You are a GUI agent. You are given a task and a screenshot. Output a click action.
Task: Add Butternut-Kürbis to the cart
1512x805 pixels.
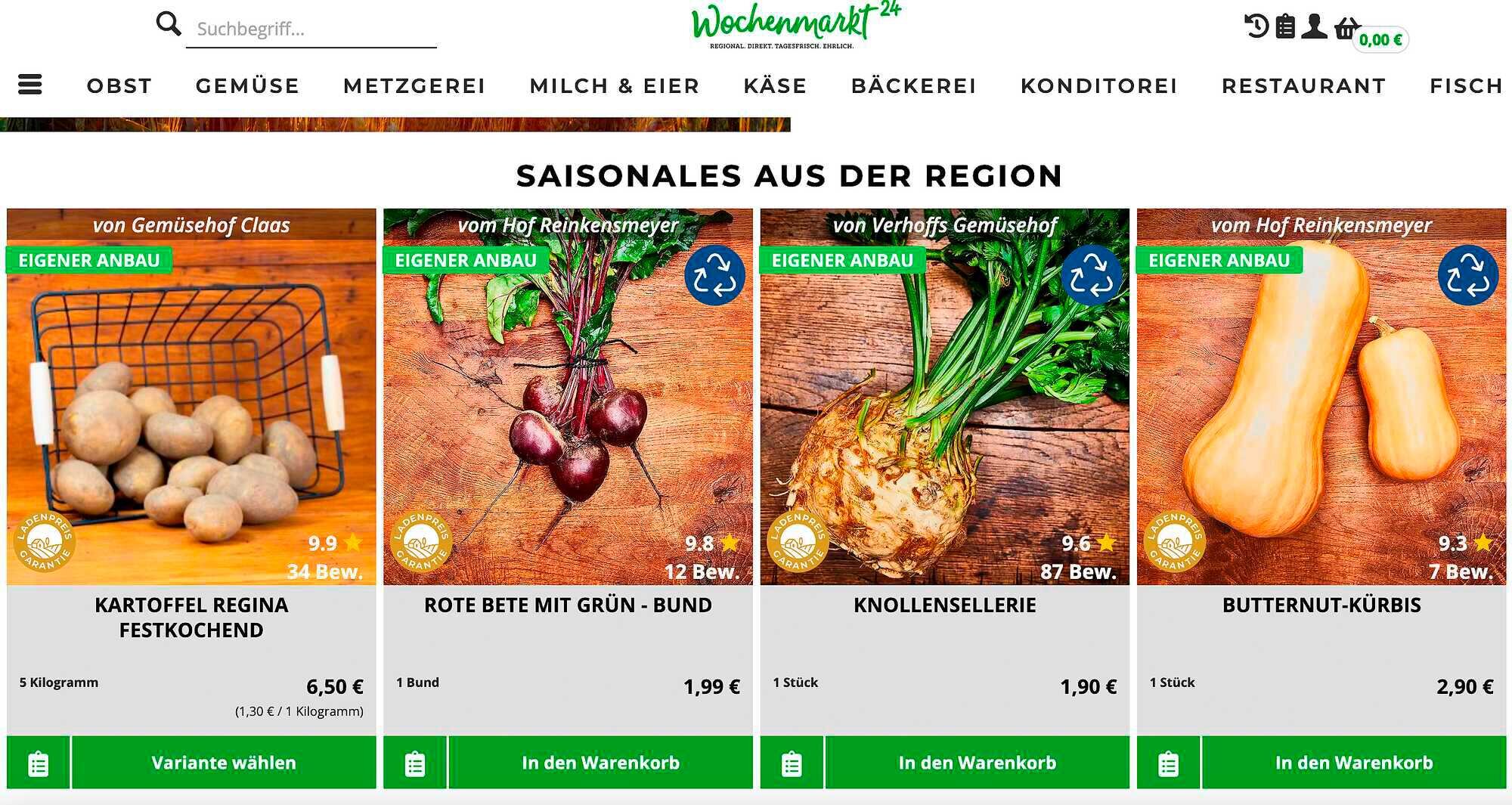click(x=1353, y=763)
